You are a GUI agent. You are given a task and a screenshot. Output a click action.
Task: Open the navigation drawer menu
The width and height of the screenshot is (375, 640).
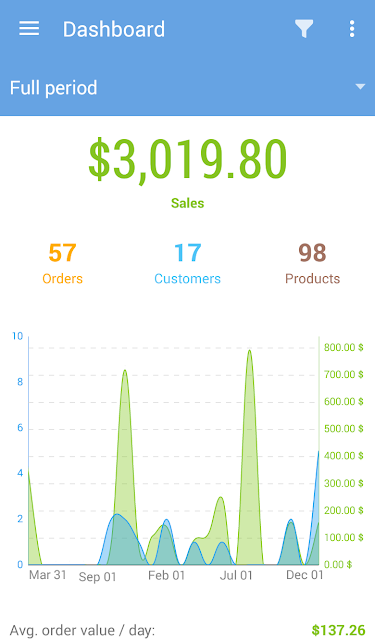point(29,29)
